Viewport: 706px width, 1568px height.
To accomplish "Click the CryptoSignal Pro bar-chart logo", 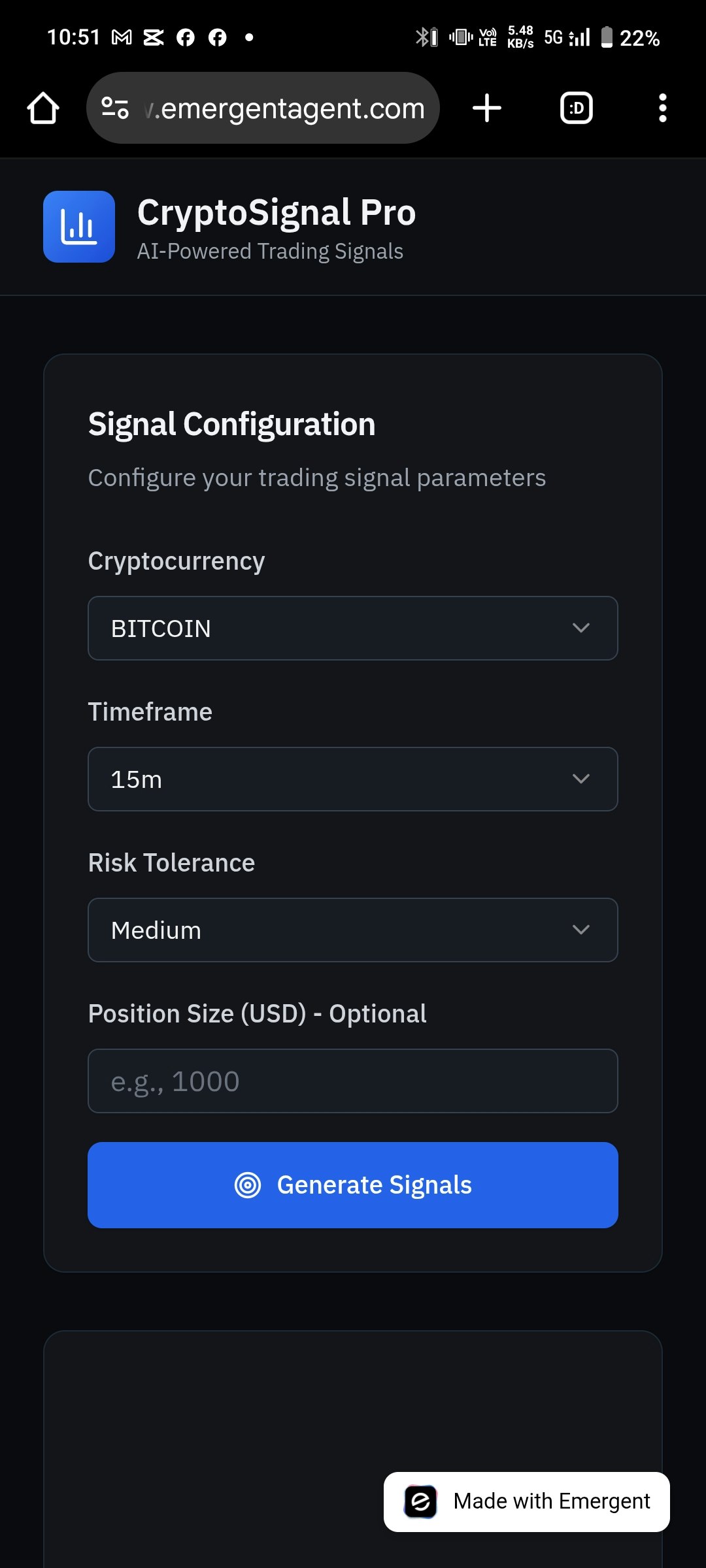I will [x=78, y=227].
